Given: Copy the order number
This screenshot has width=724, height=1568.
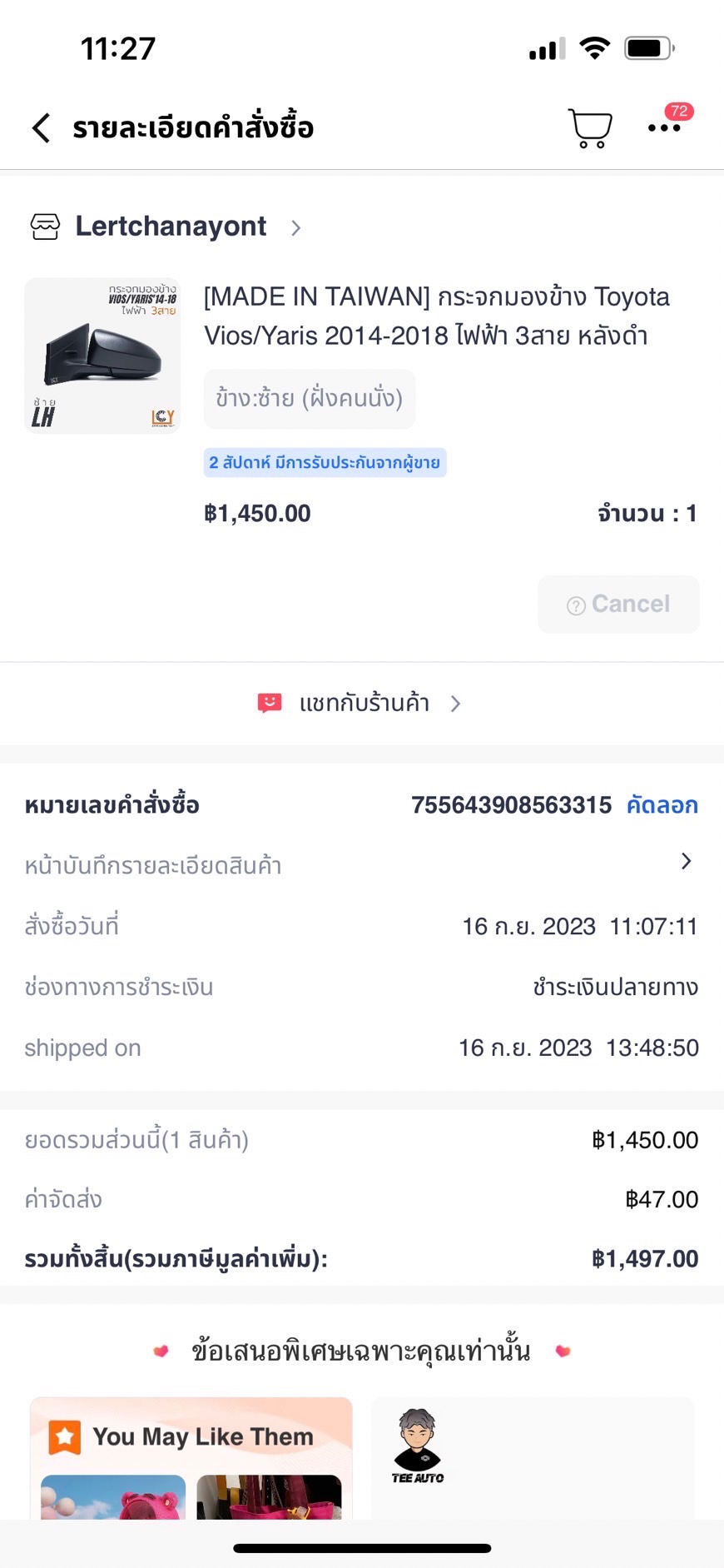Looking at the screenshot, I should click(x=662, y=805).
